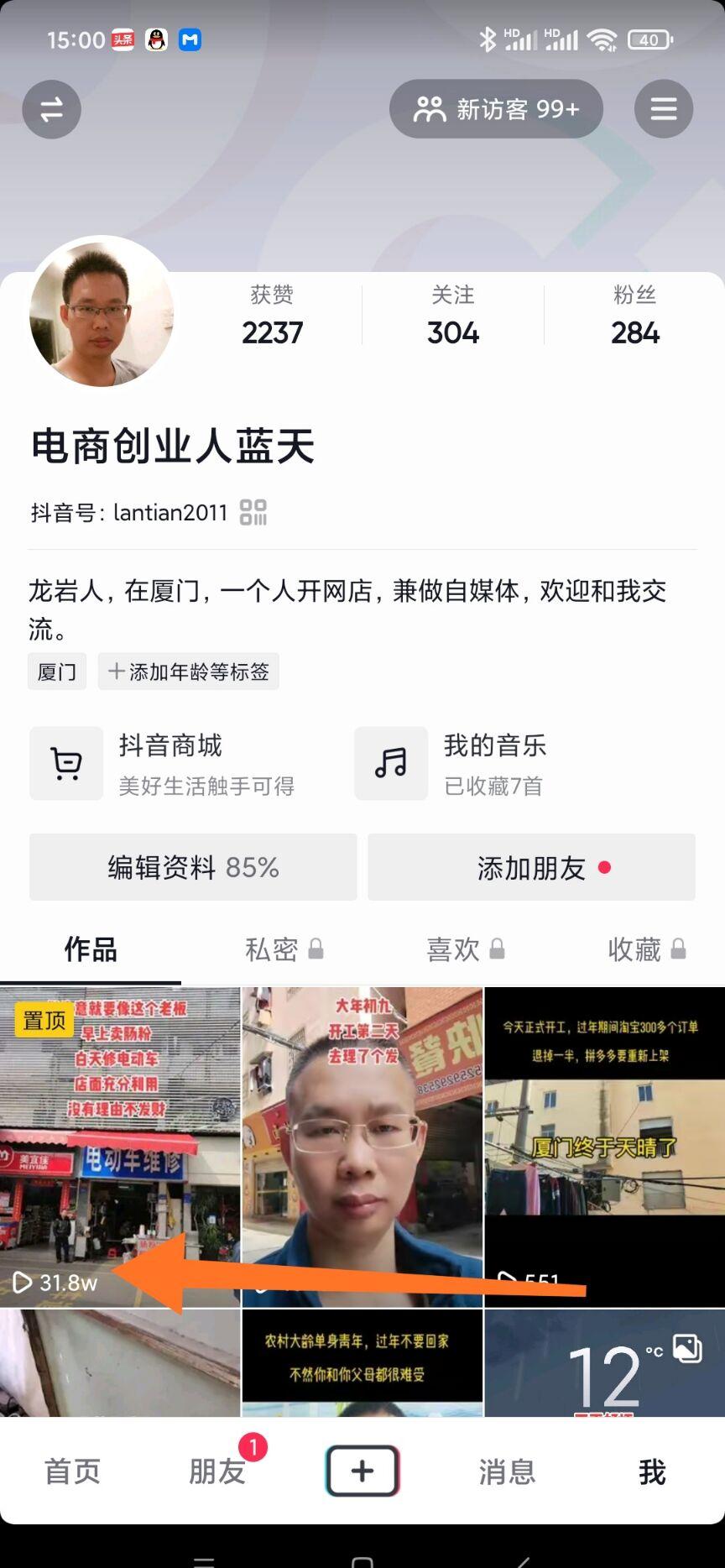Open the 厦门终于天晴了 video
Screen dimensions: 725x1568
[604, 1147]
